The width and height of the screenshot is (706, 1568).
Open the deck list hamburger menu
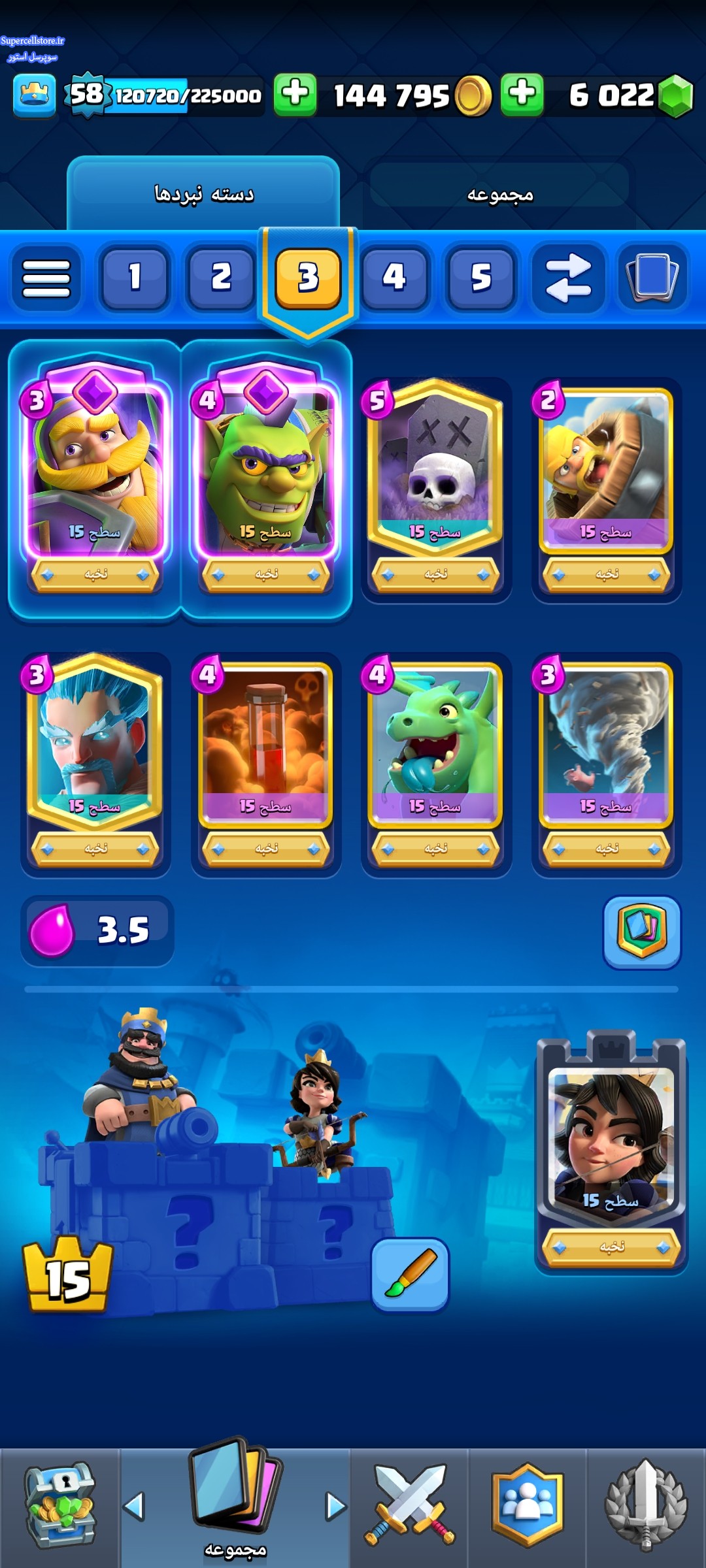pyautogui.click(x=46, y=278)
